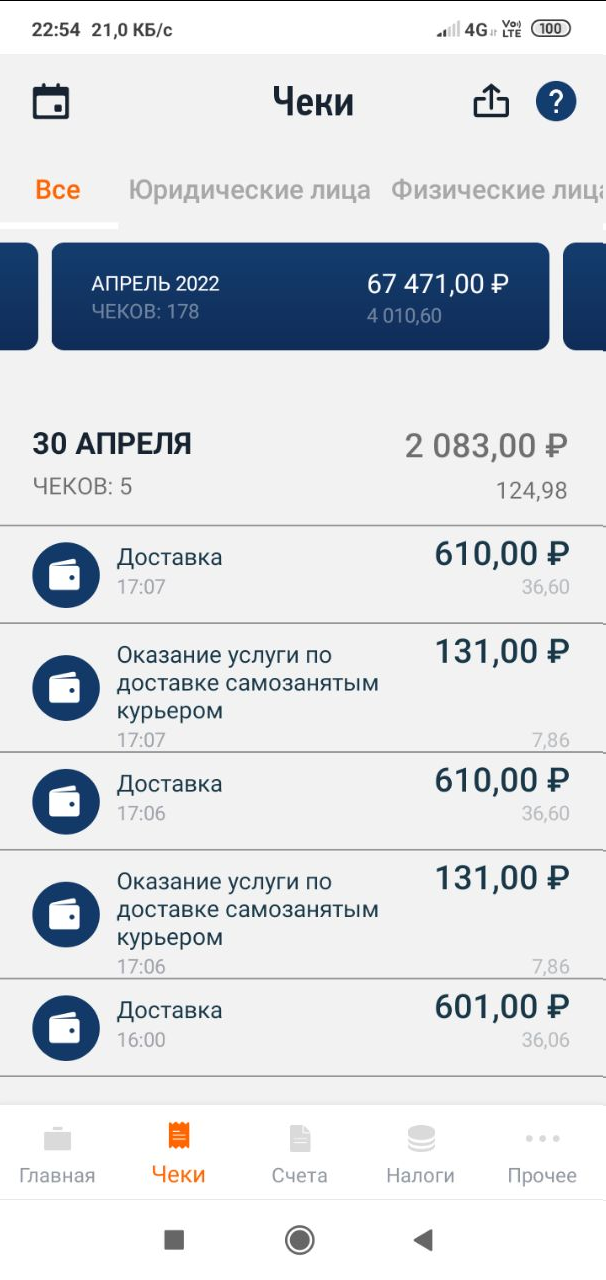The image size is (606, 1280).
Task: Go to the system home screen
Action: (x=299, y=1241)
